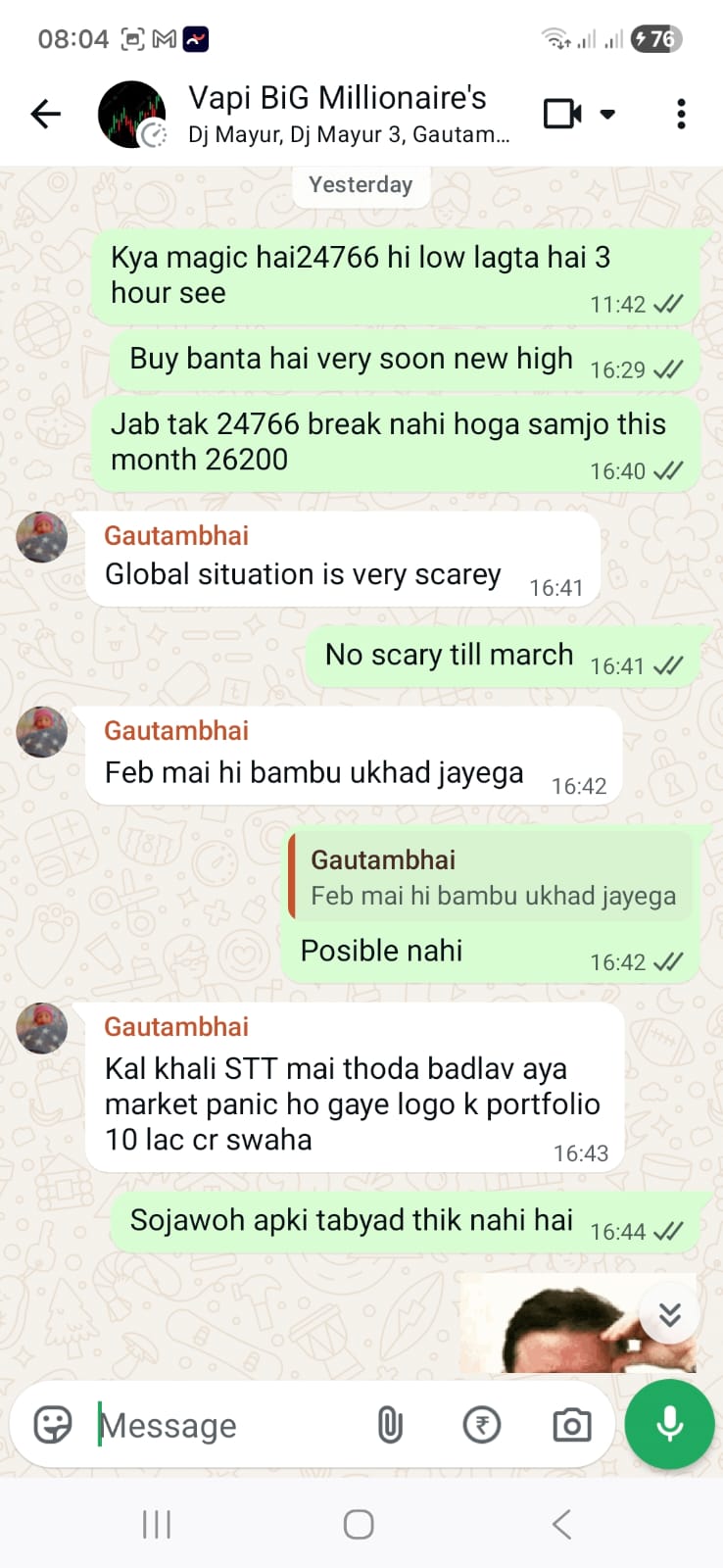Tap the green microphone voice message button
The width and height of the screenshot is (723, 1568).
(670, 1424)
